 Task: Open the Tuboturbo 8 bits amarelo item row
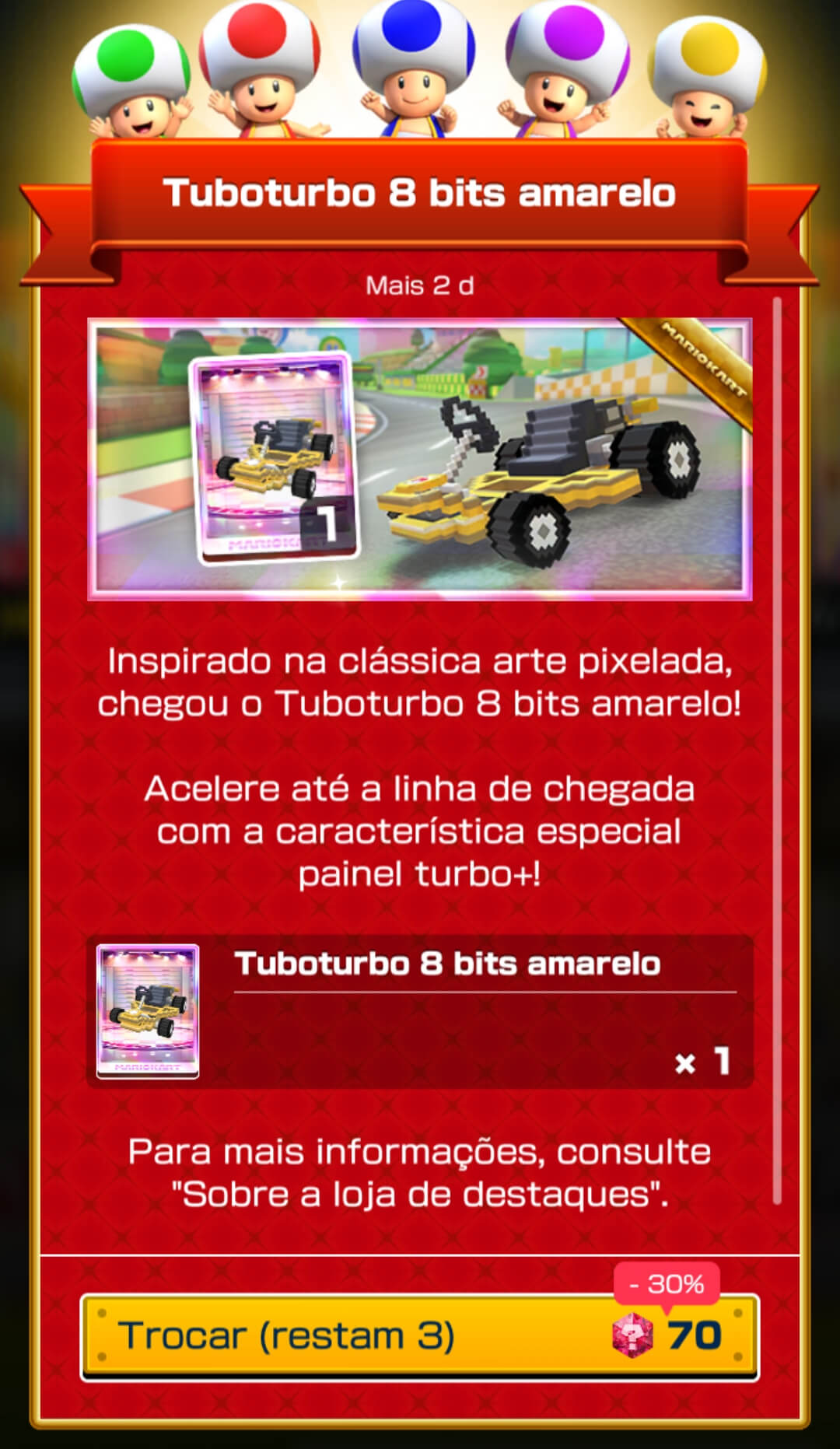(419, 1011)
